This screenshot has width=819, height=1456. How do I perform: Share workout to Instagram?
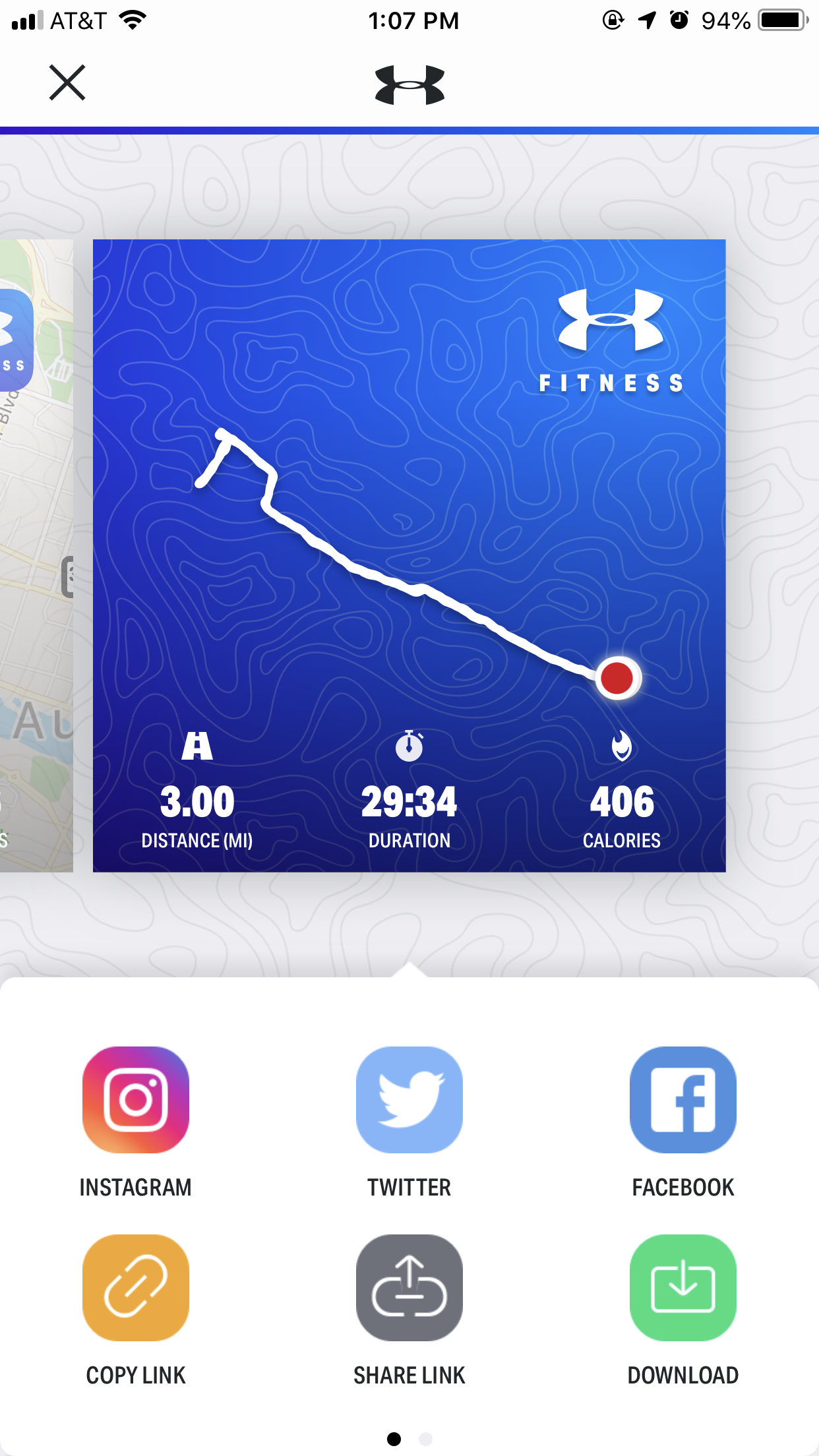coord(136,1099)
